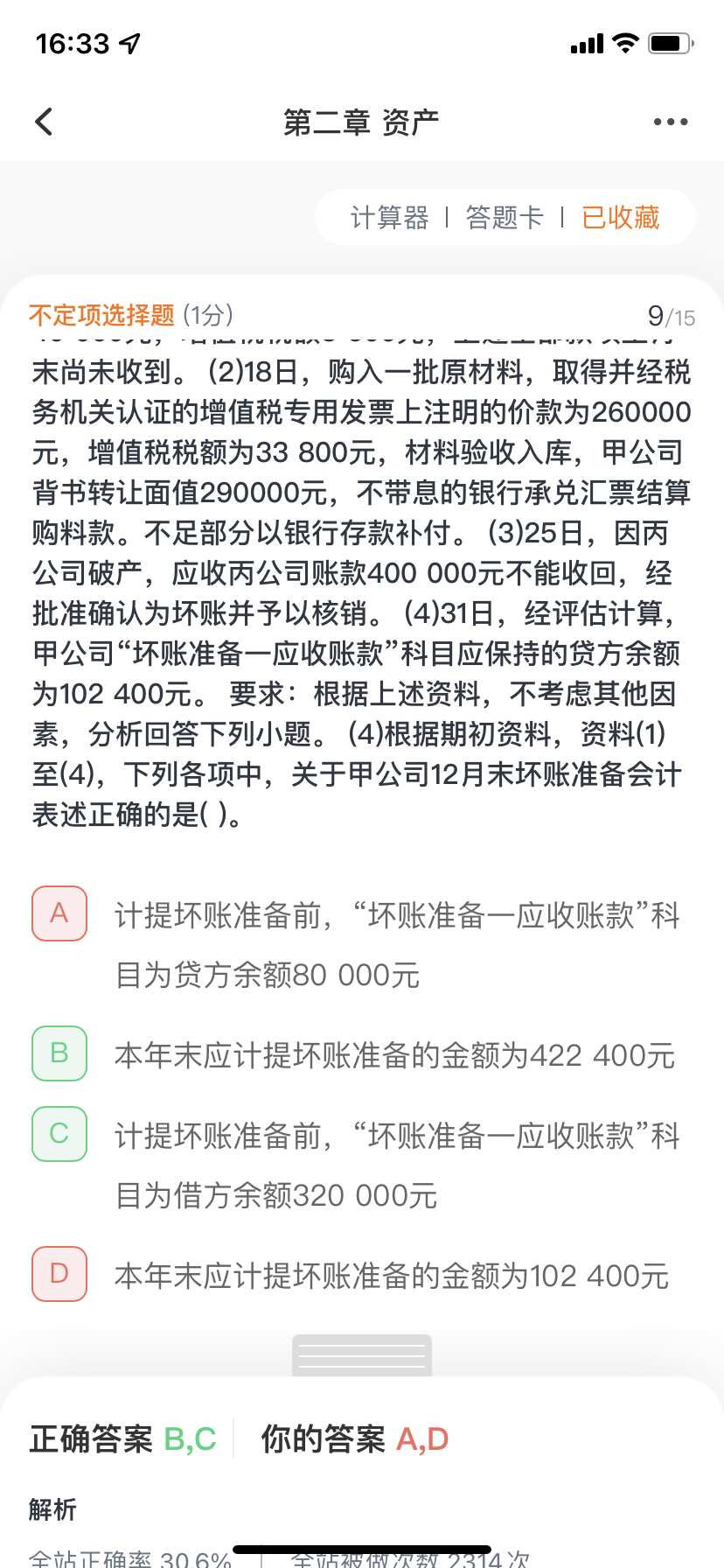
Task: Toggle the 已收藏 favorite status
Action: coord(621,217)
